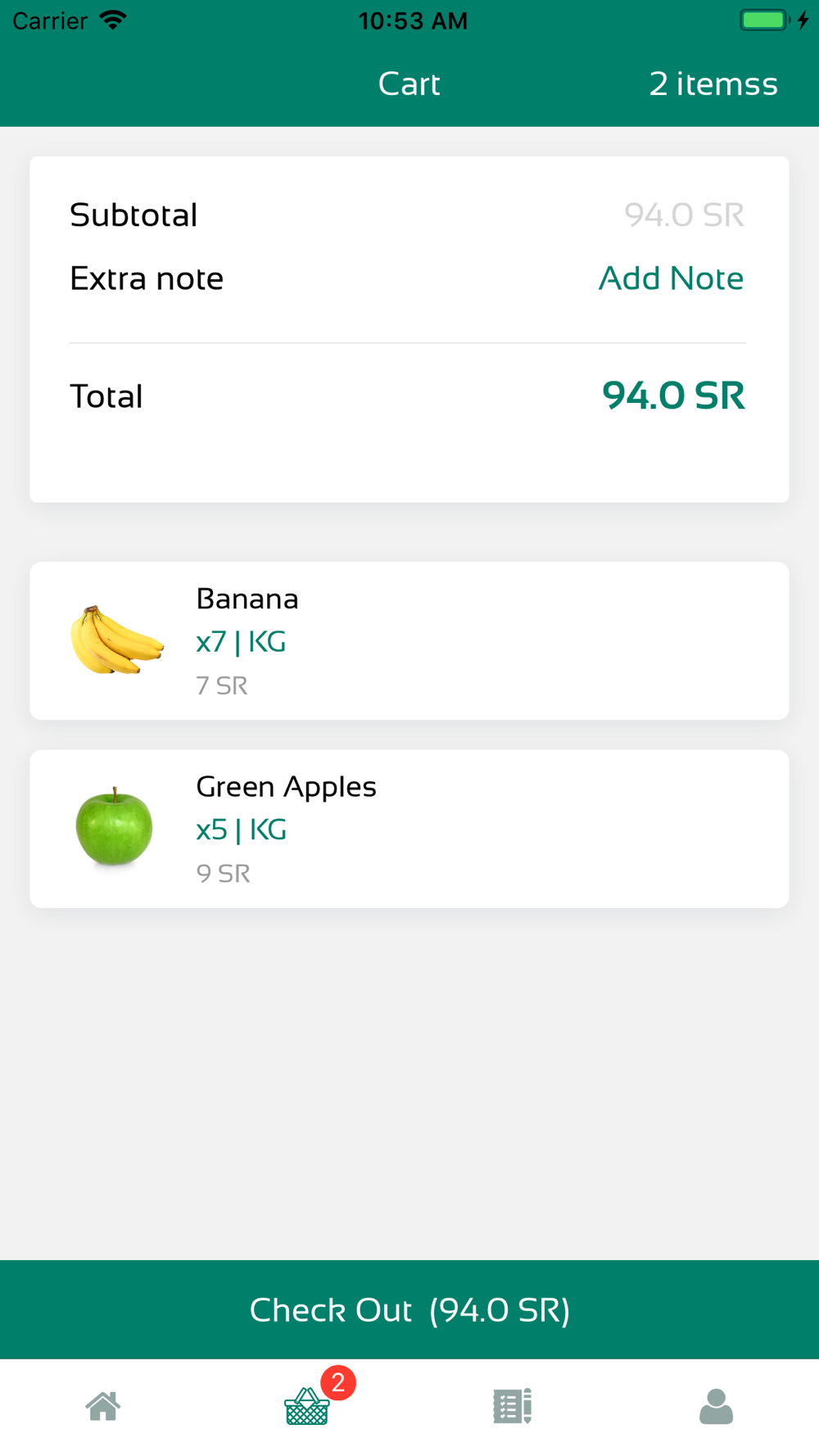The width and height of the screenshot is (819, 1456).
Task: Open the Green Apples cart item
Action: click(409, 829)
